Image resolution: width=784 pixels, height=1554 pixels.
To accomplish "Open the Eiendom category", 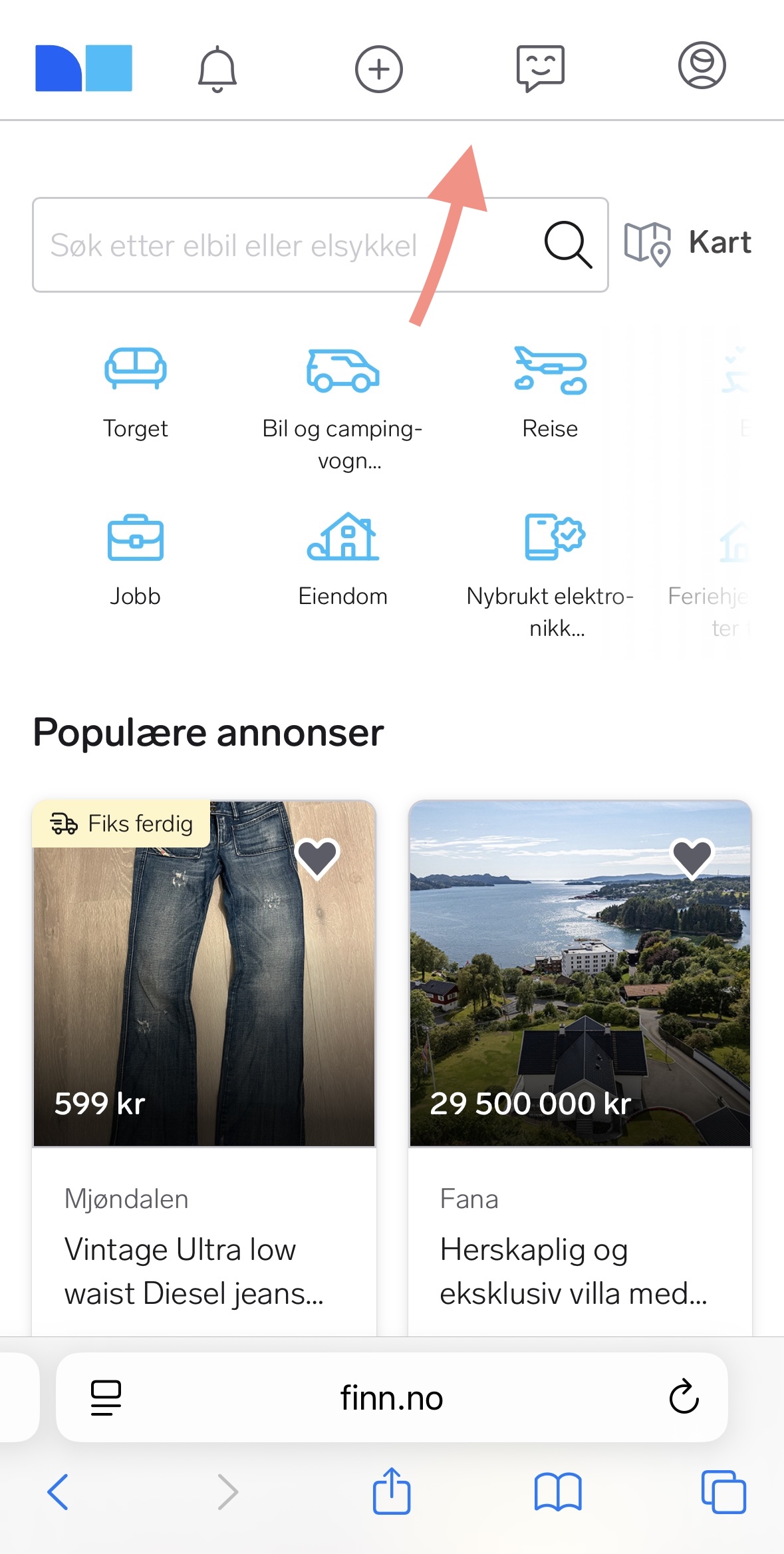I will click(x=342, y=559).
